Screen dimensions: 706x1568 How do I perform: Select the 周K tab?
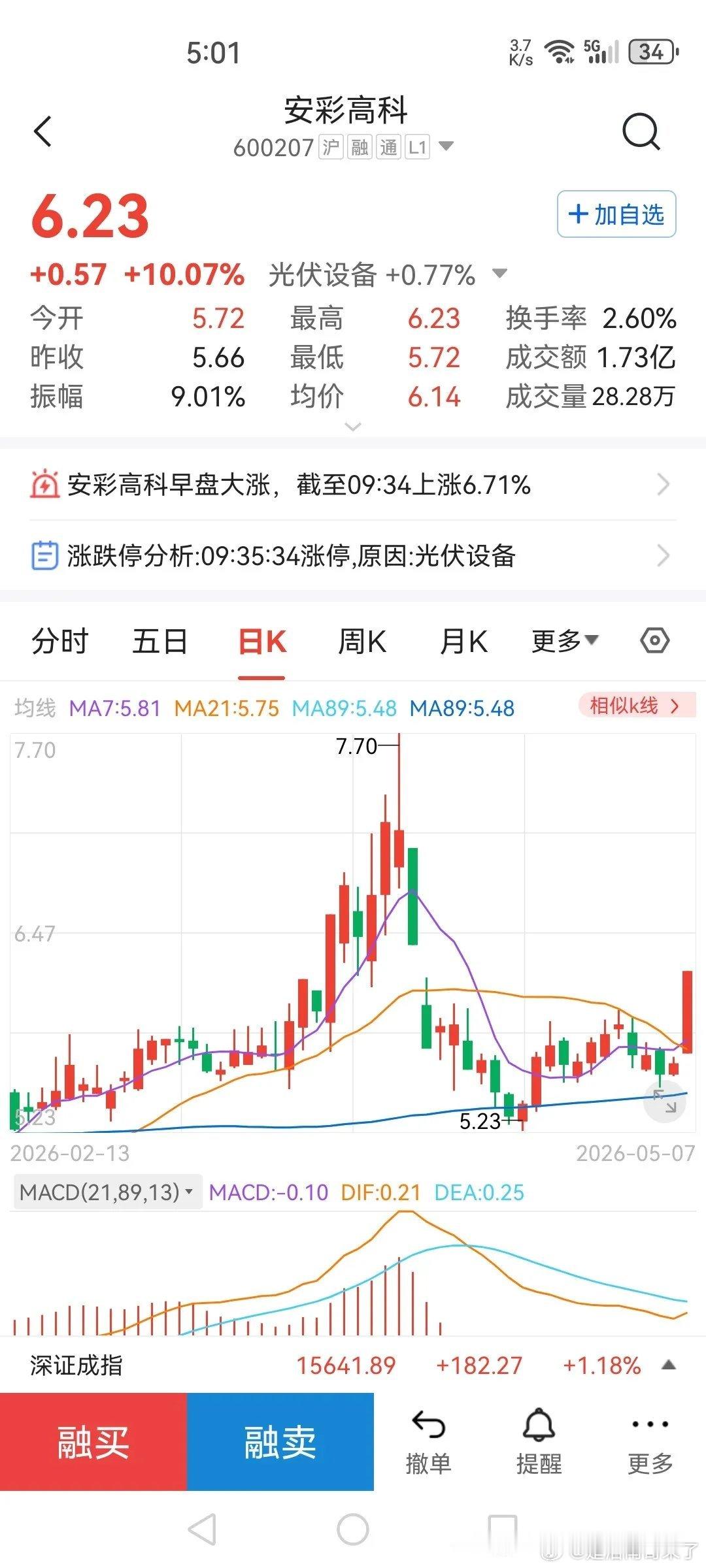(361, 642)
